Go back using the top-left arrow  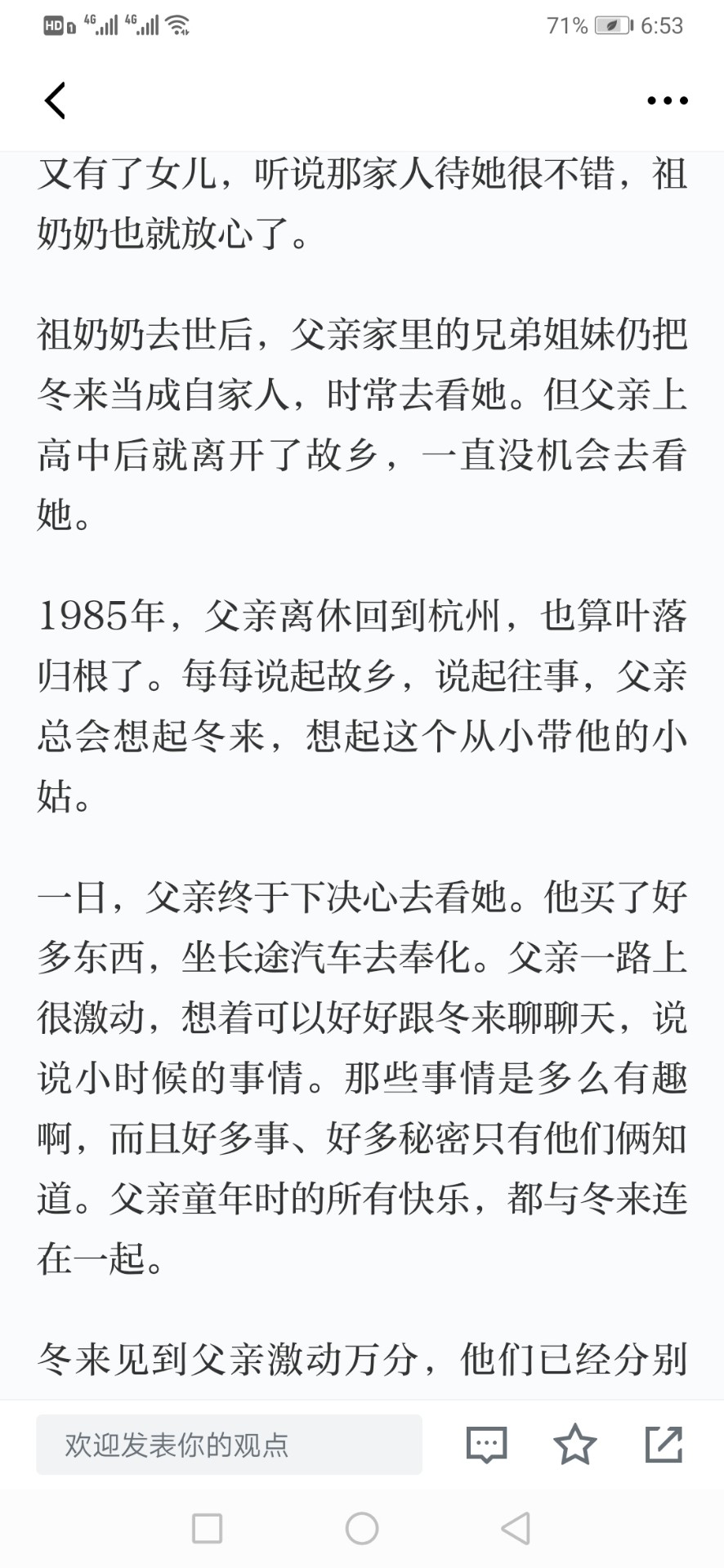[55, 101]
